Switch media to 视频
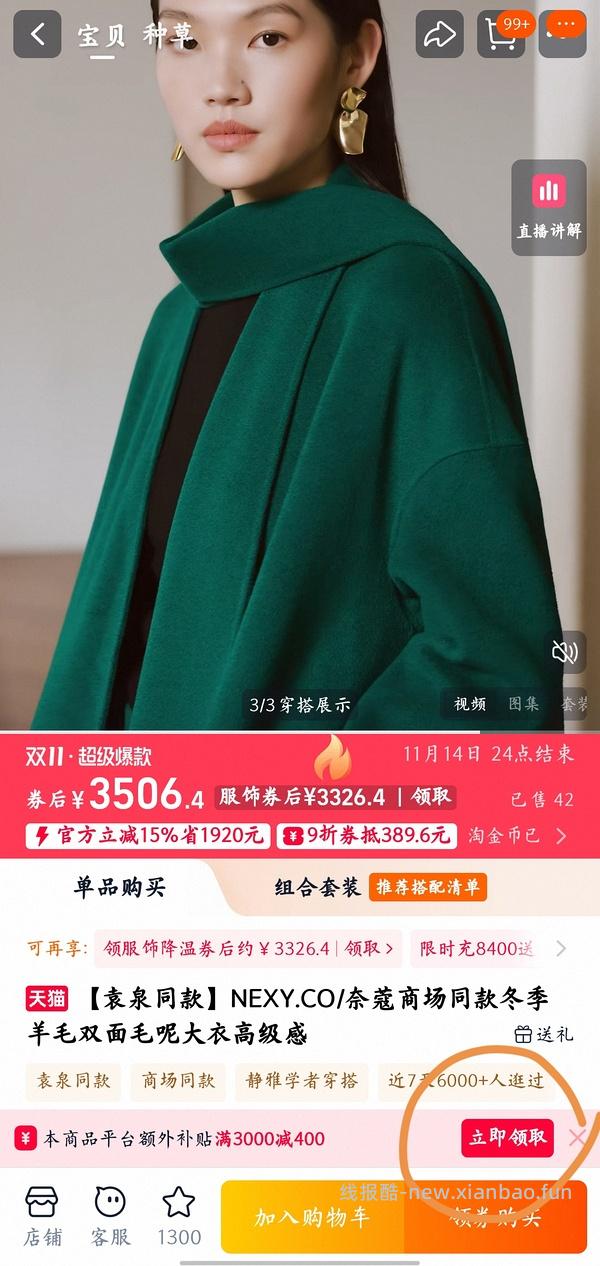The image size is (600, 1266). [x=470, y=704]
